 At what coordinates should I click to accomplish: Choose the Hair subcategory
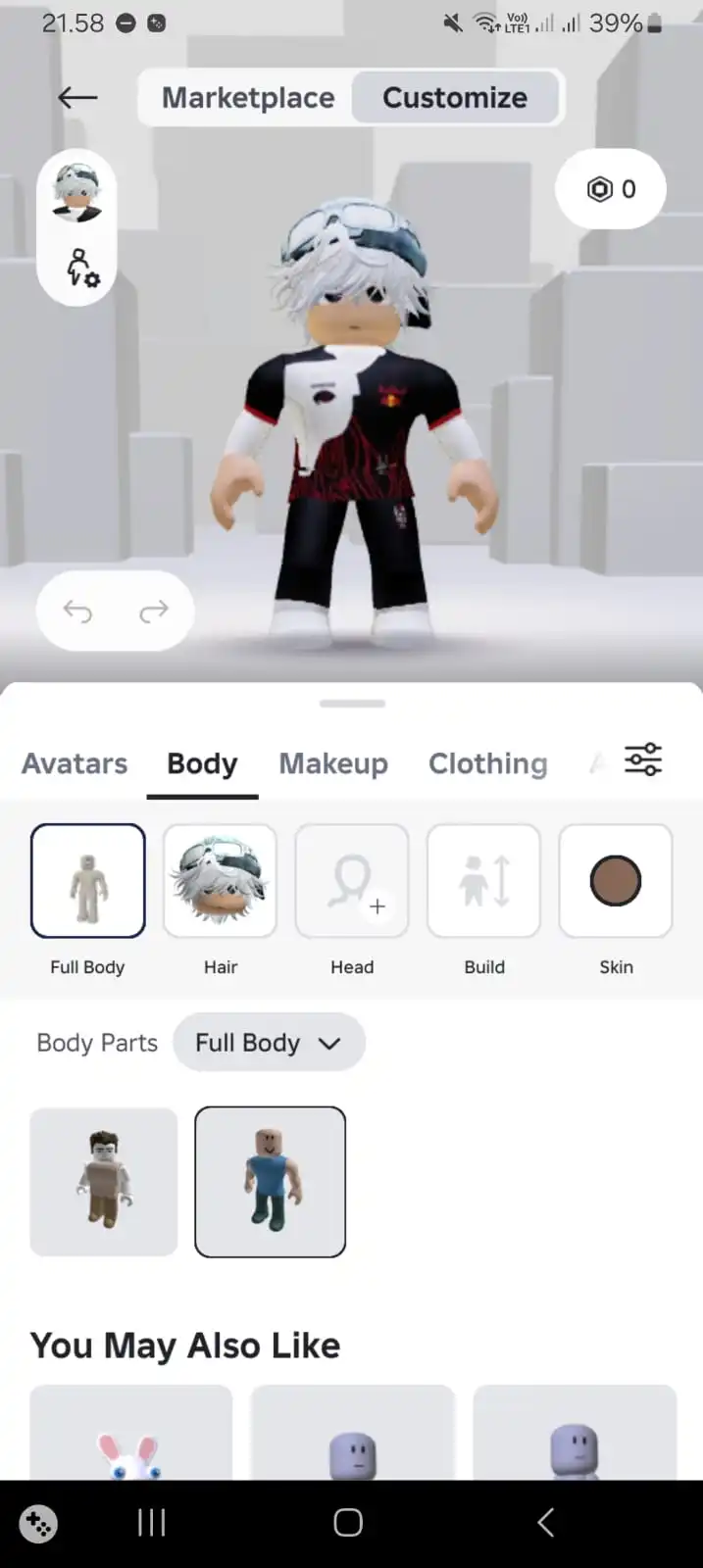click(x=220, y=881)
